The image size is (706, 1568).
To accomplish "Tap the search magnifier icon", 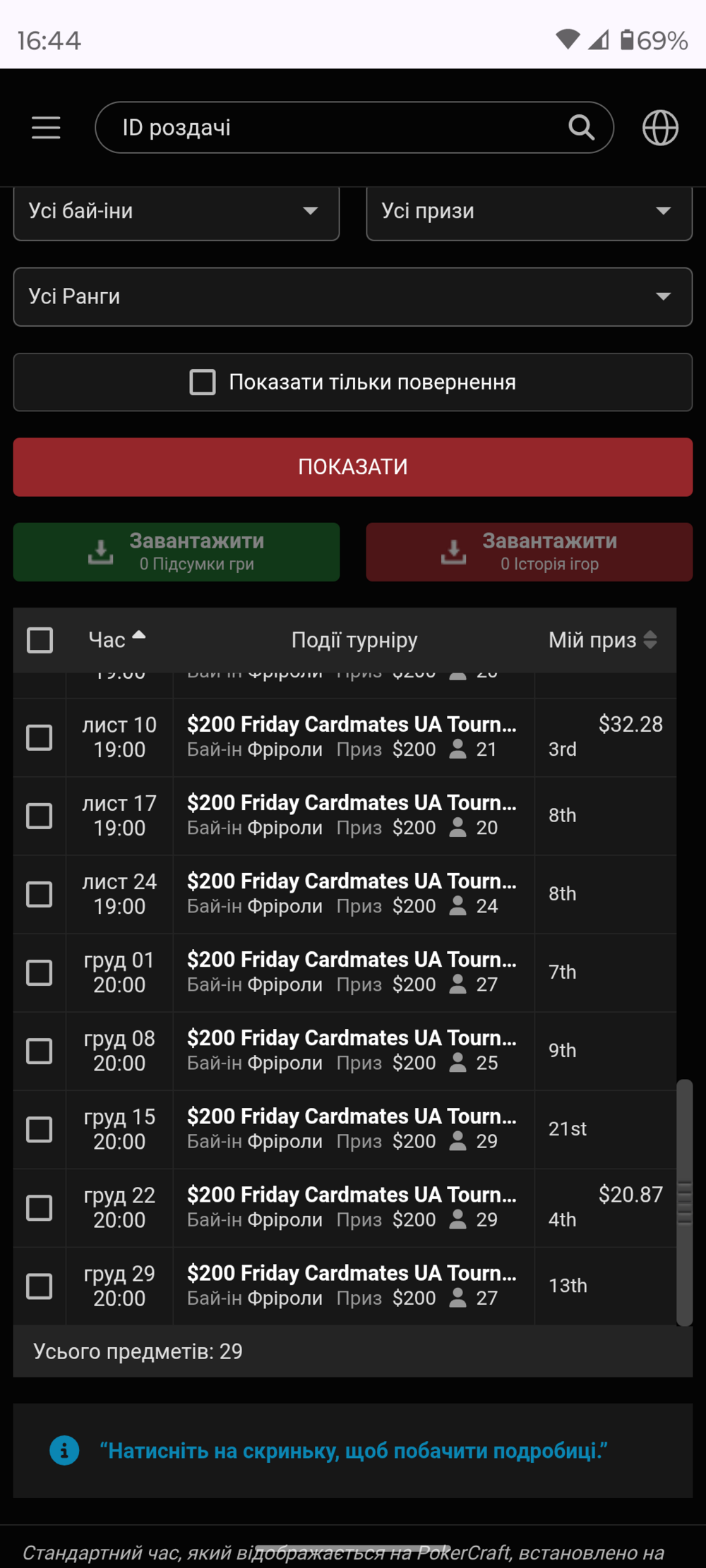I will coord(581,128).
